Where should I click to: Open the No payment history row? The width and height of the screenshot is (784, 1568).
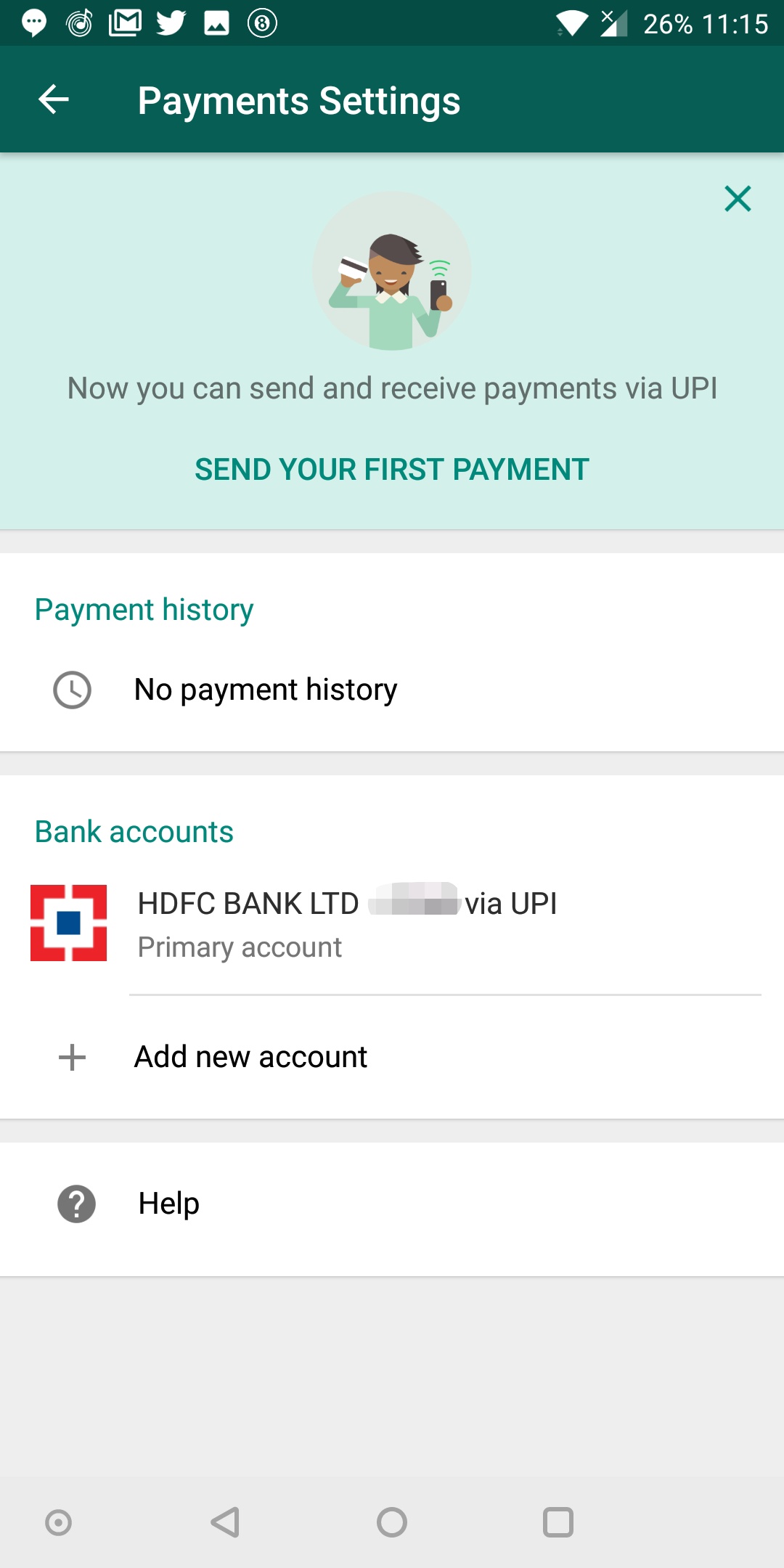click(x=392, y=690)
